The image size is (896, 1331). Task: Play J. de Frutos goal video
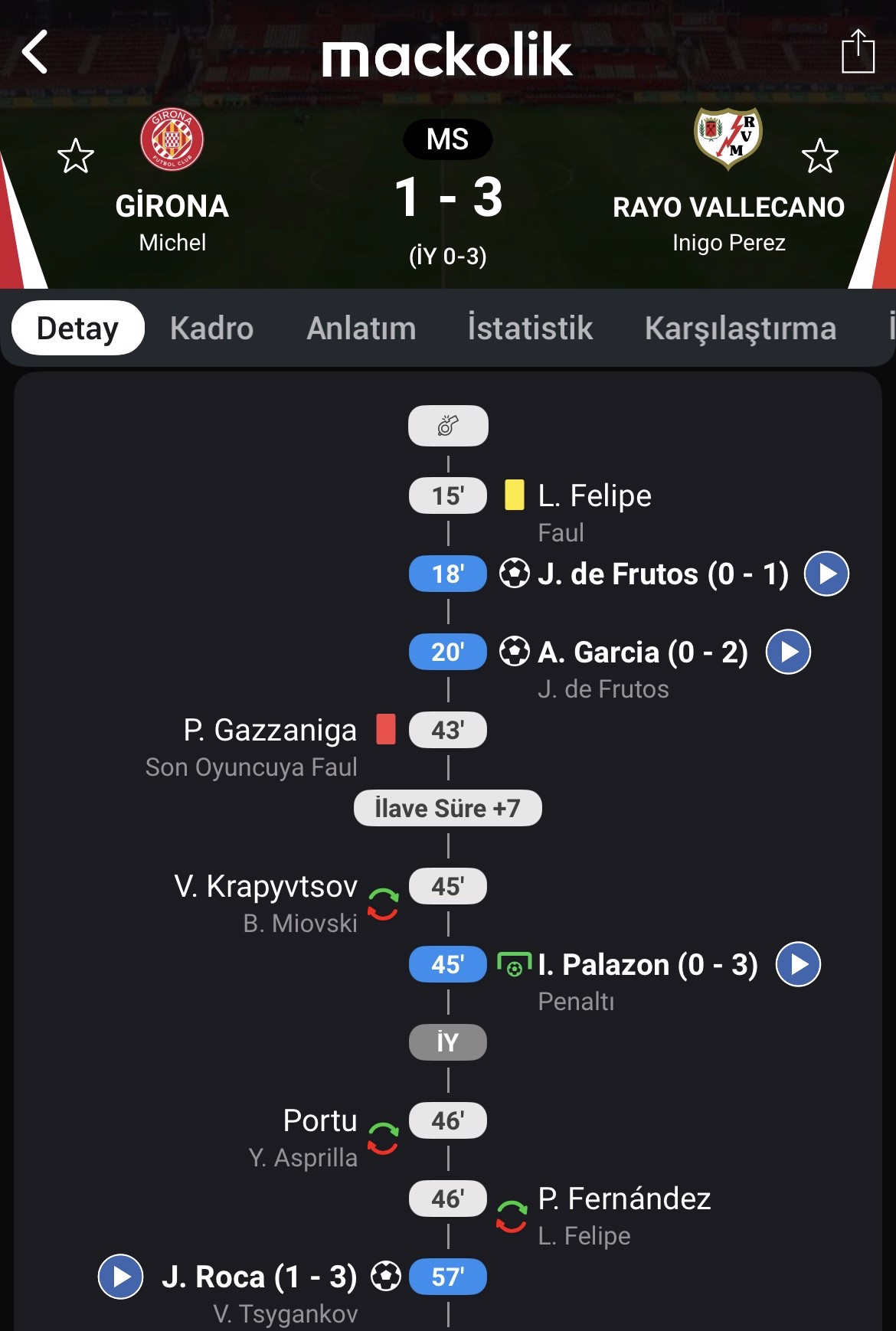[826, 574]
